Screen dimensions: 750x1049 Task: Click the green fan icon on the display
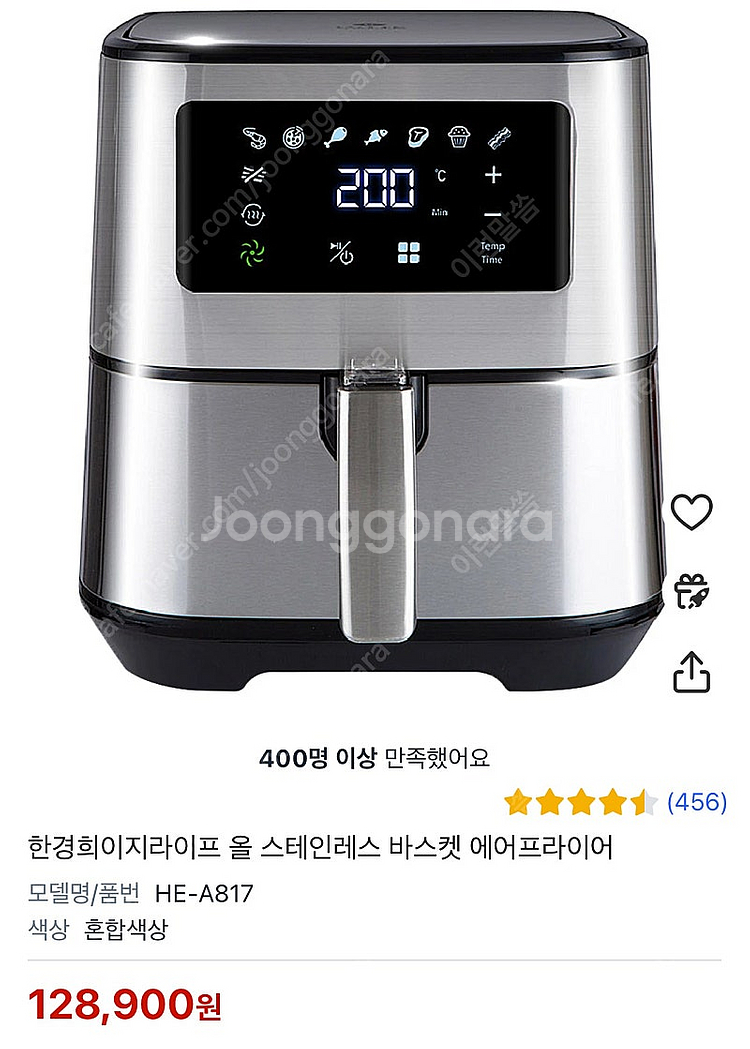[250, 253]
